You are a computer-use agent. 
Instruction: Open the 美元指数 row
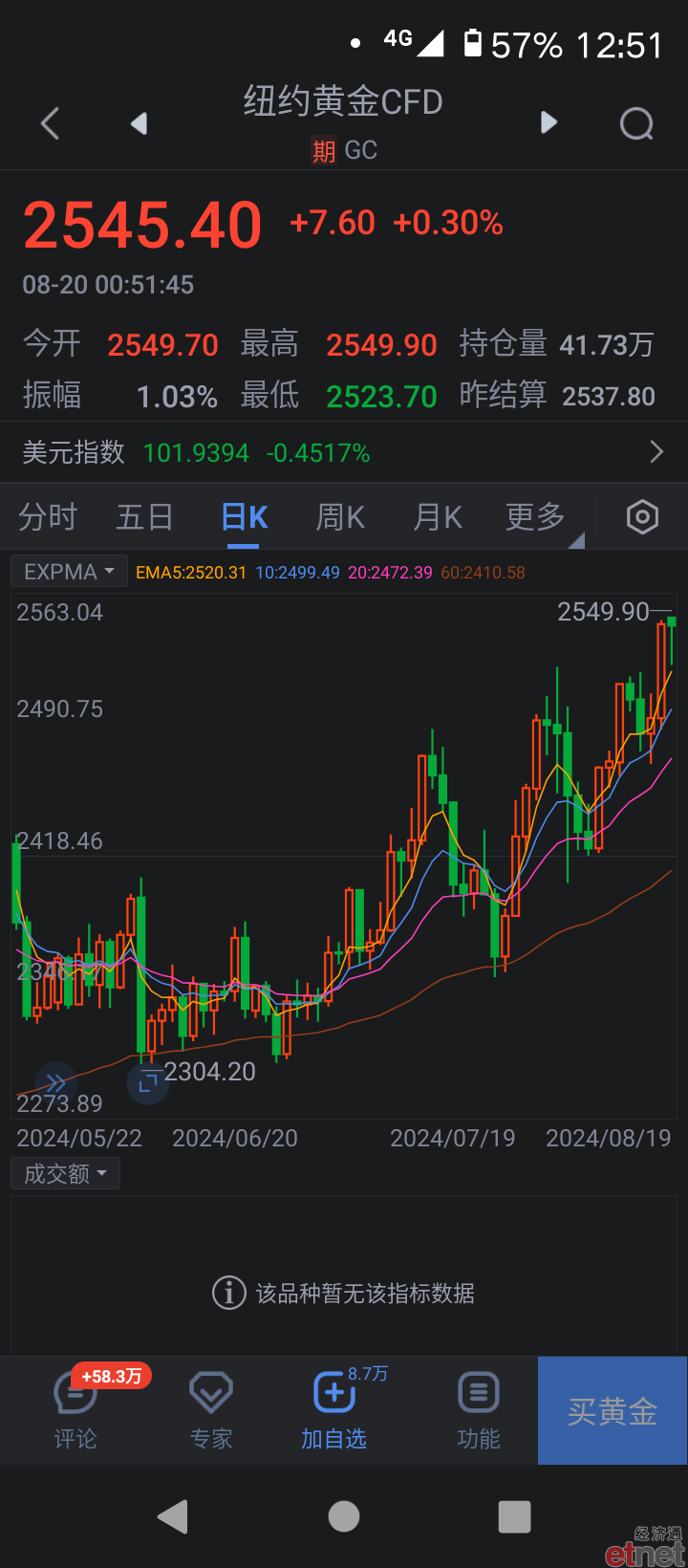click(x=344, y=452)
